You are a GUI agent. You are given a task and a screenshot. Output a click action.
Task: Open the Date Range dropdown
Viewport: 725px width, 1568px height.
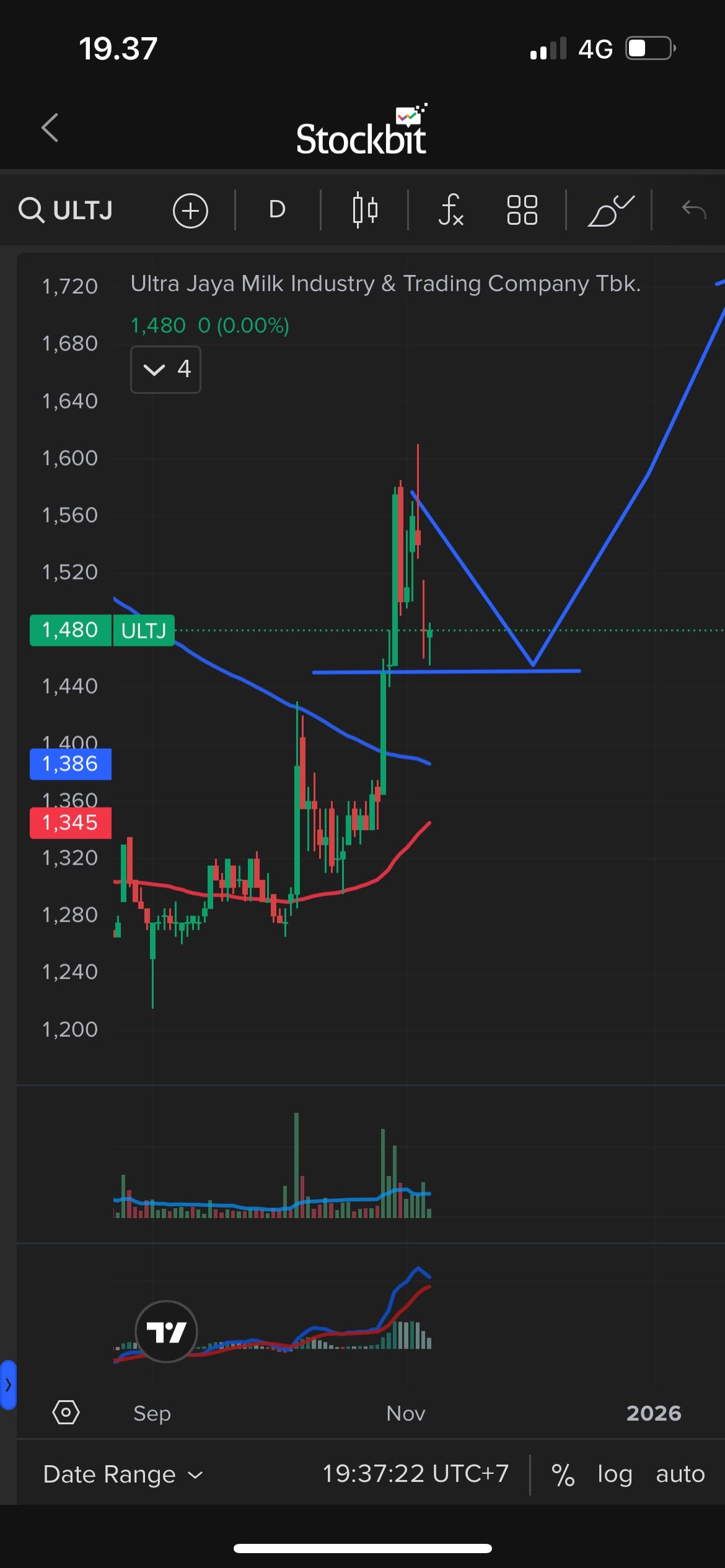click(123, 1474)
